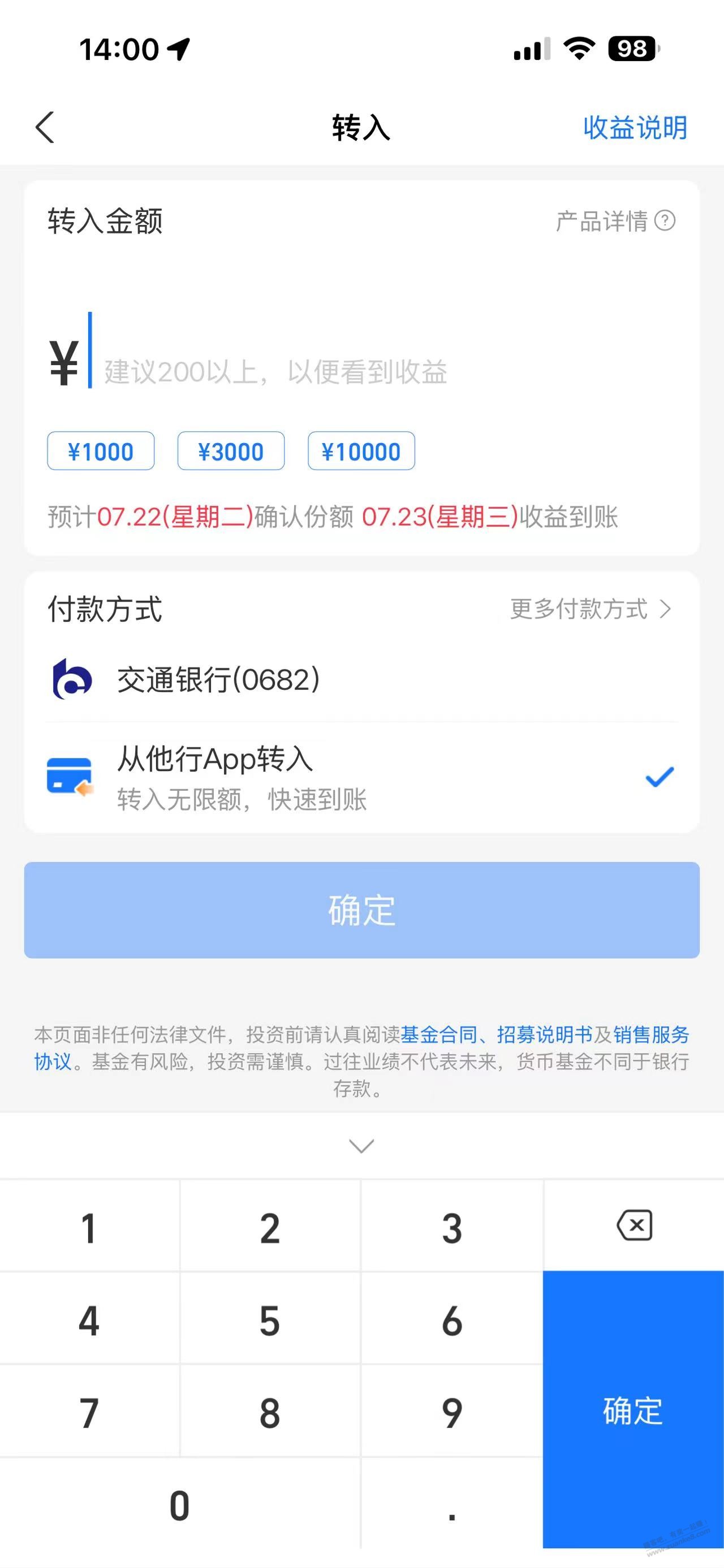Open 产品详情 help info
Image resolution: width=724 pixels, height=1568 pixels.
[x=615, y=221]
